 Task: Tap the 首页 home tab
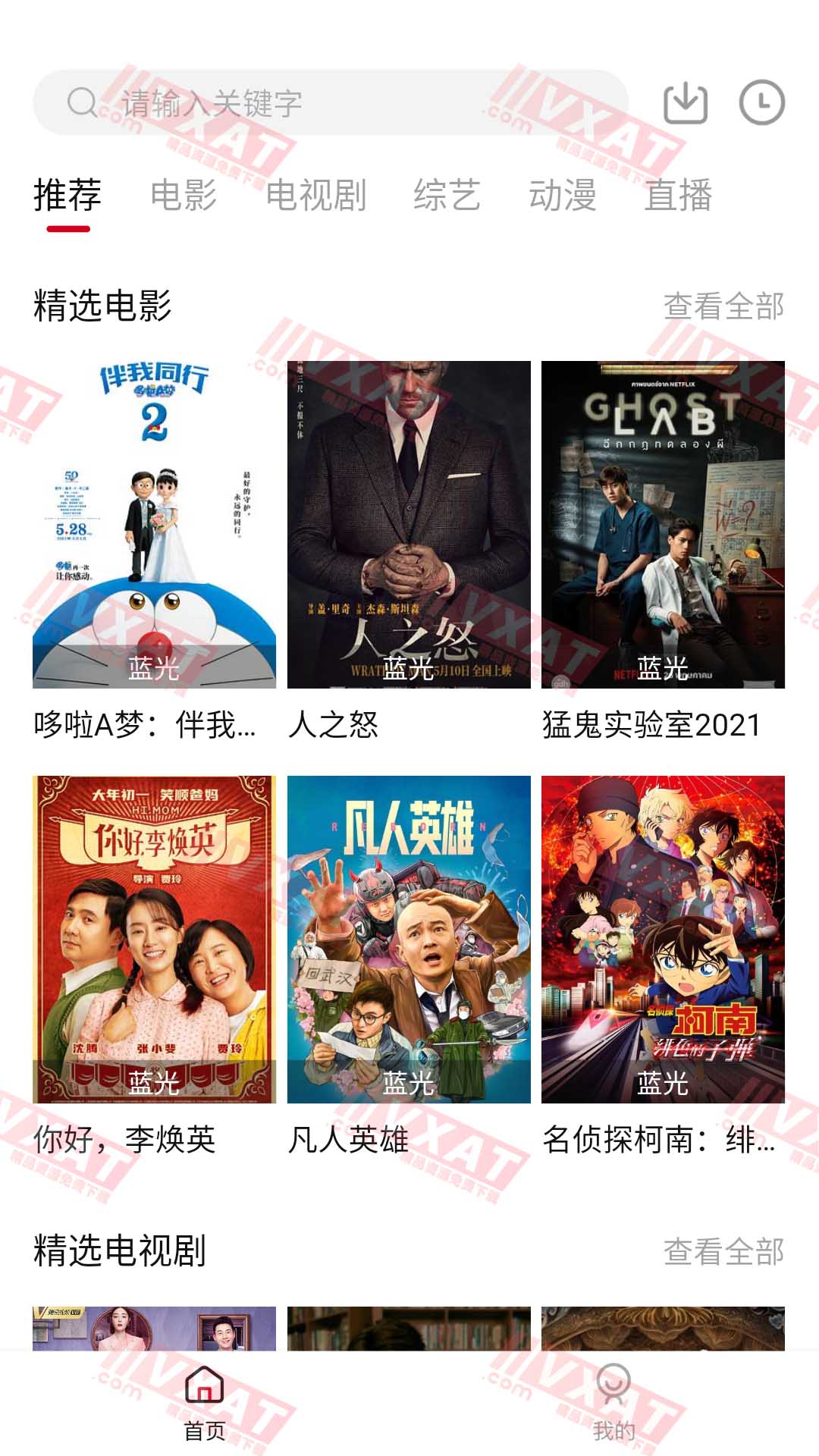tap(205, 1403)
